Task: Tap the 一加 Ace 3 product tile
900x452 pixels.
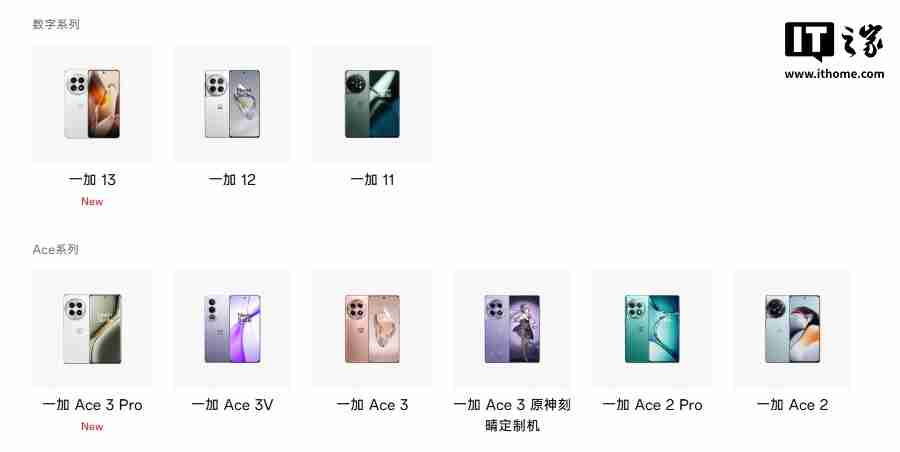Action: [372, 329]
